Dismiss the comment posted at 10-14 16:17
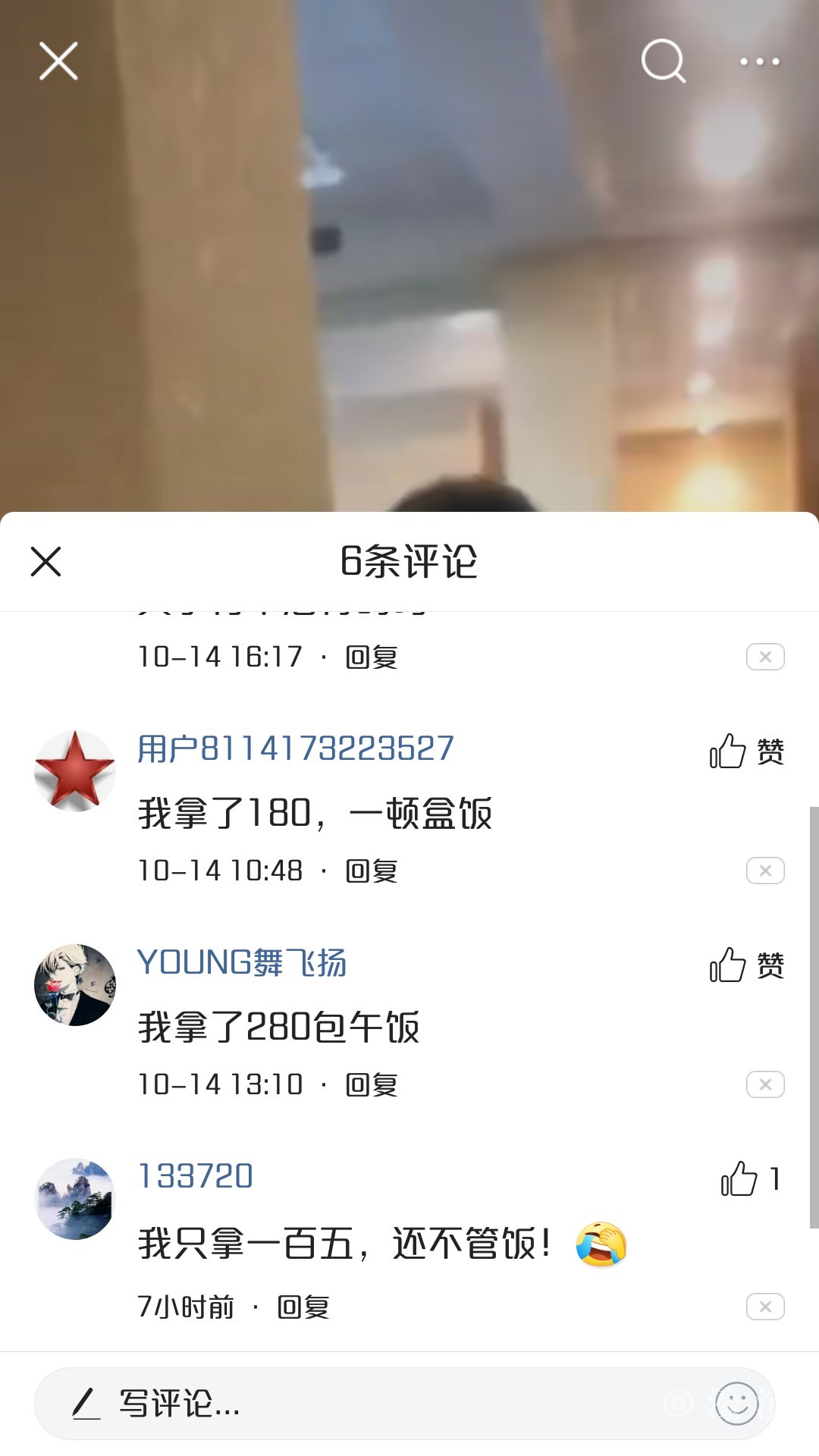819x1456 pixels. pyautogui.click(x=765, y=657)
